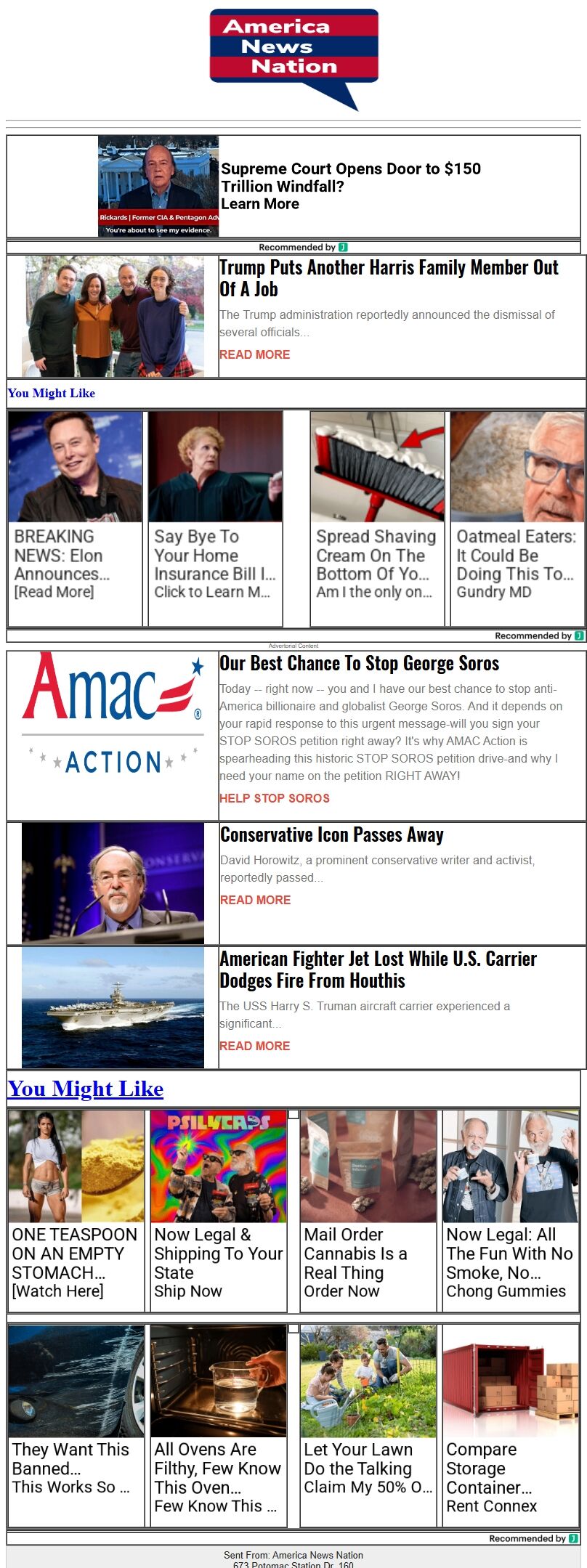Open the Mail Order Cannabis card
Image resolution: width=587 pixels, height=1568 pixels.
point(368,1209)
